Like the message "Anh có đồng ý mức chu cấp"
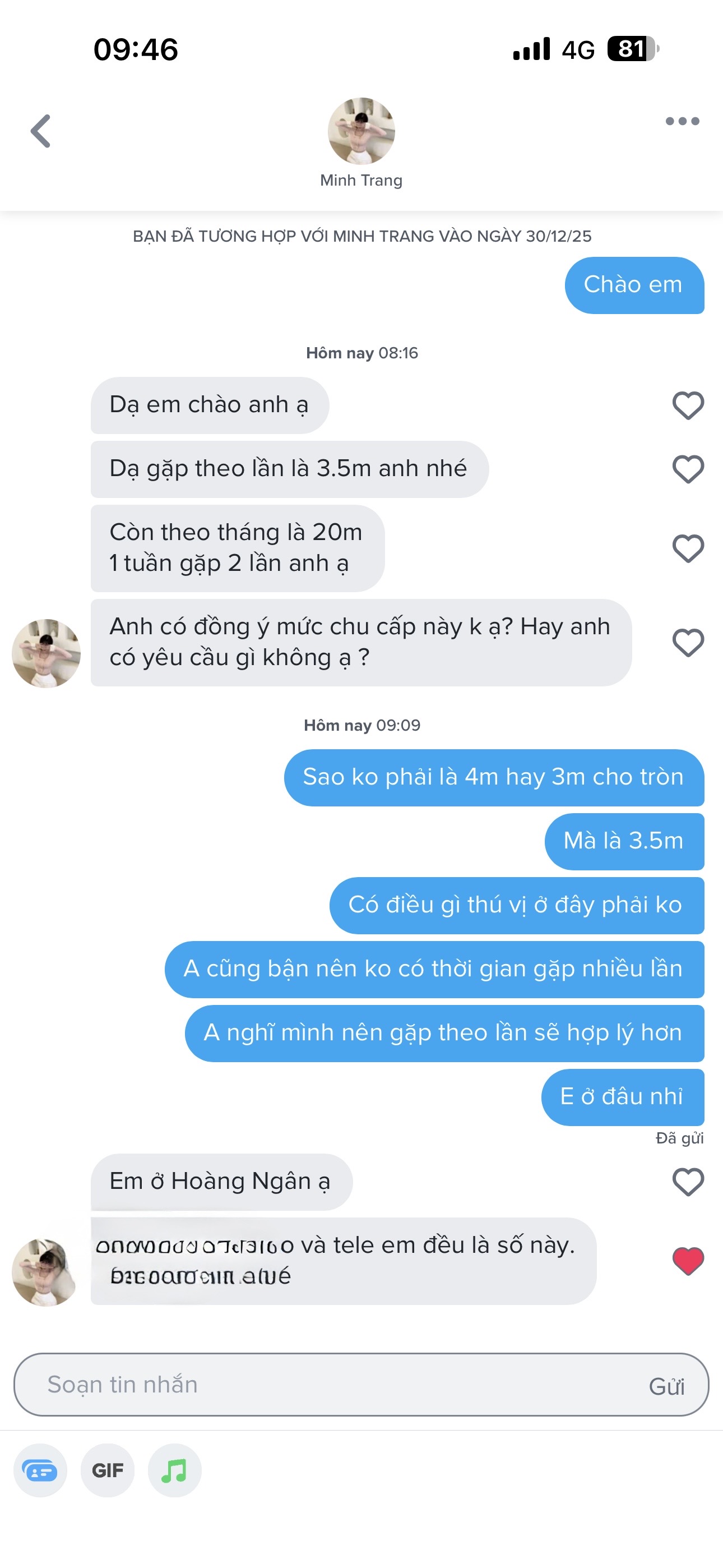 coord(688,643)
